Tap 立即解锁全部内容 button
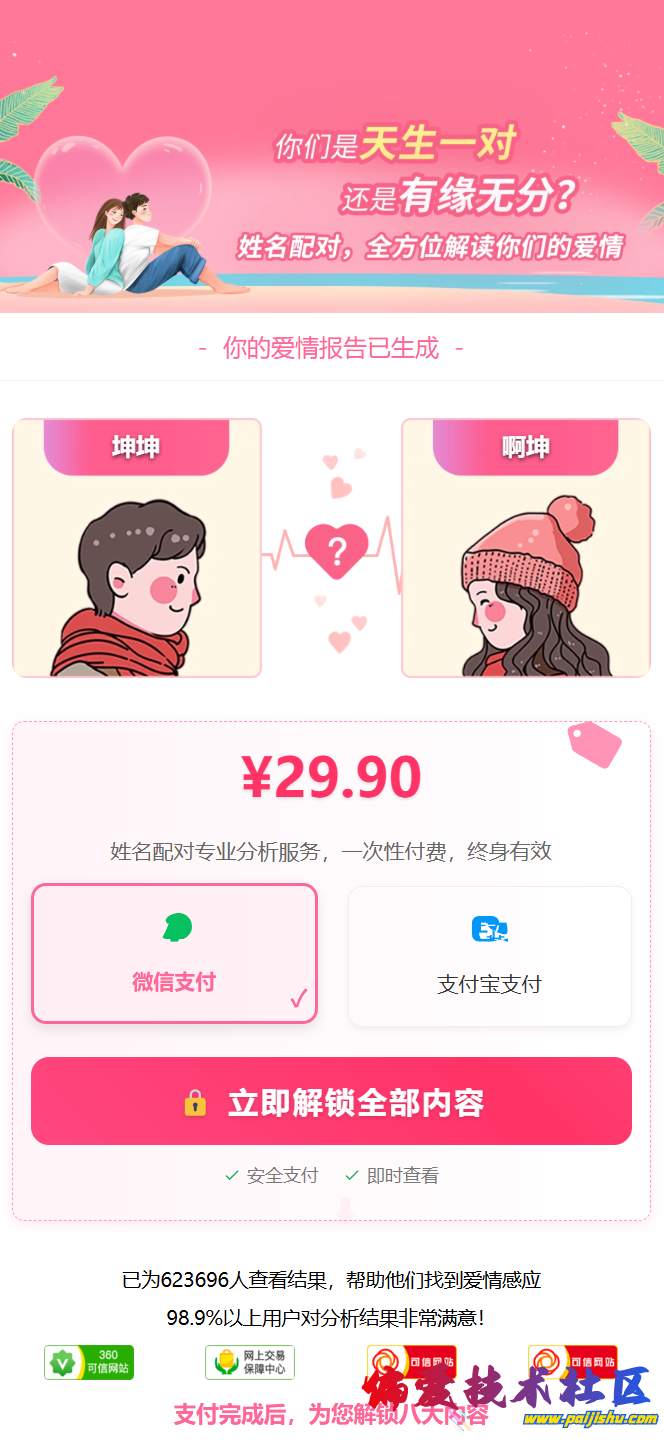The height and width of the screenshot is (1443, 664). click(331, 1101)
